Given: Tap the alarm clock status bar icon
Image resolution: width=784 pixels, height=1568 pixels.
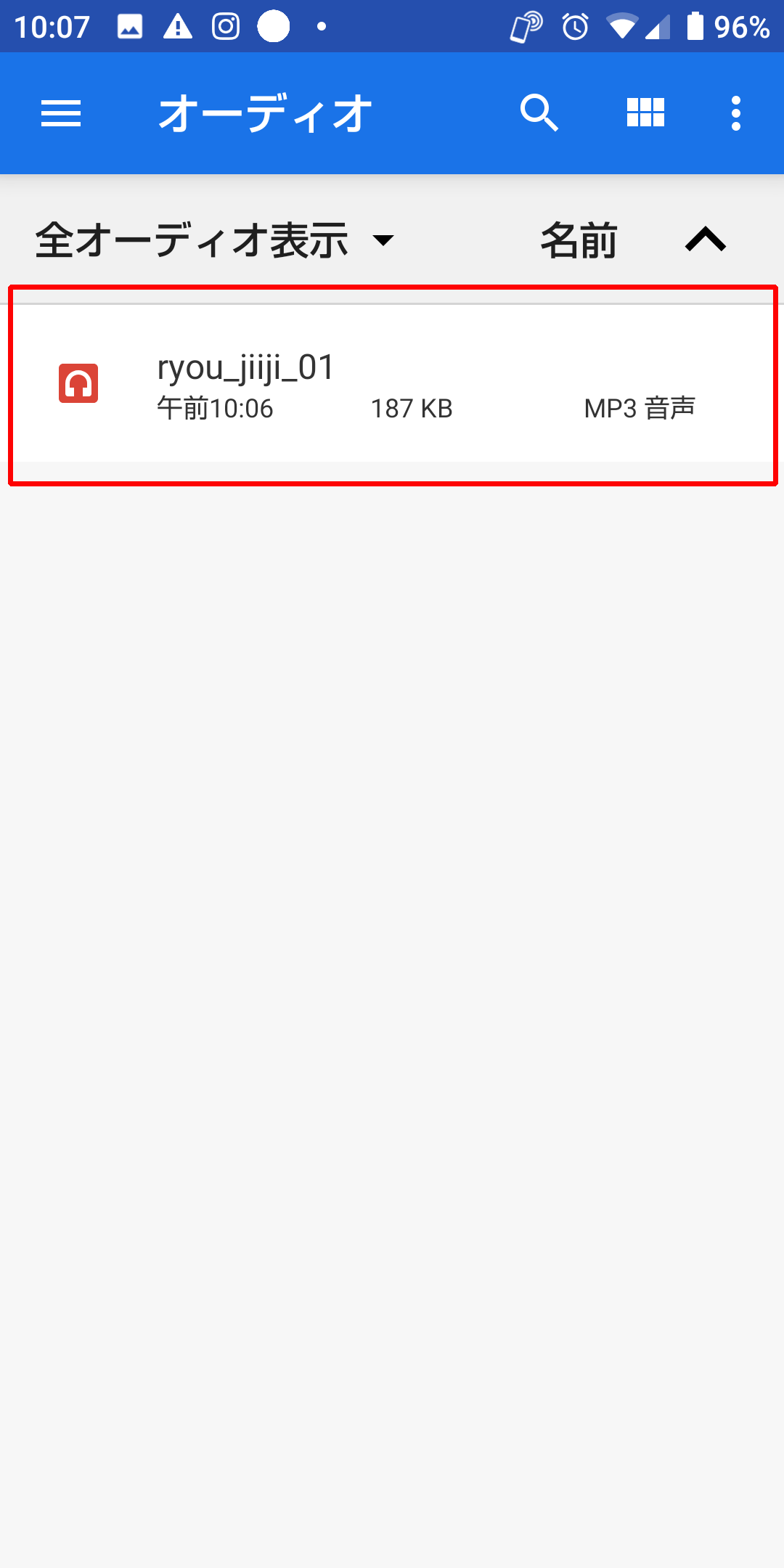Looking at the screenshot, I should 574,25.
